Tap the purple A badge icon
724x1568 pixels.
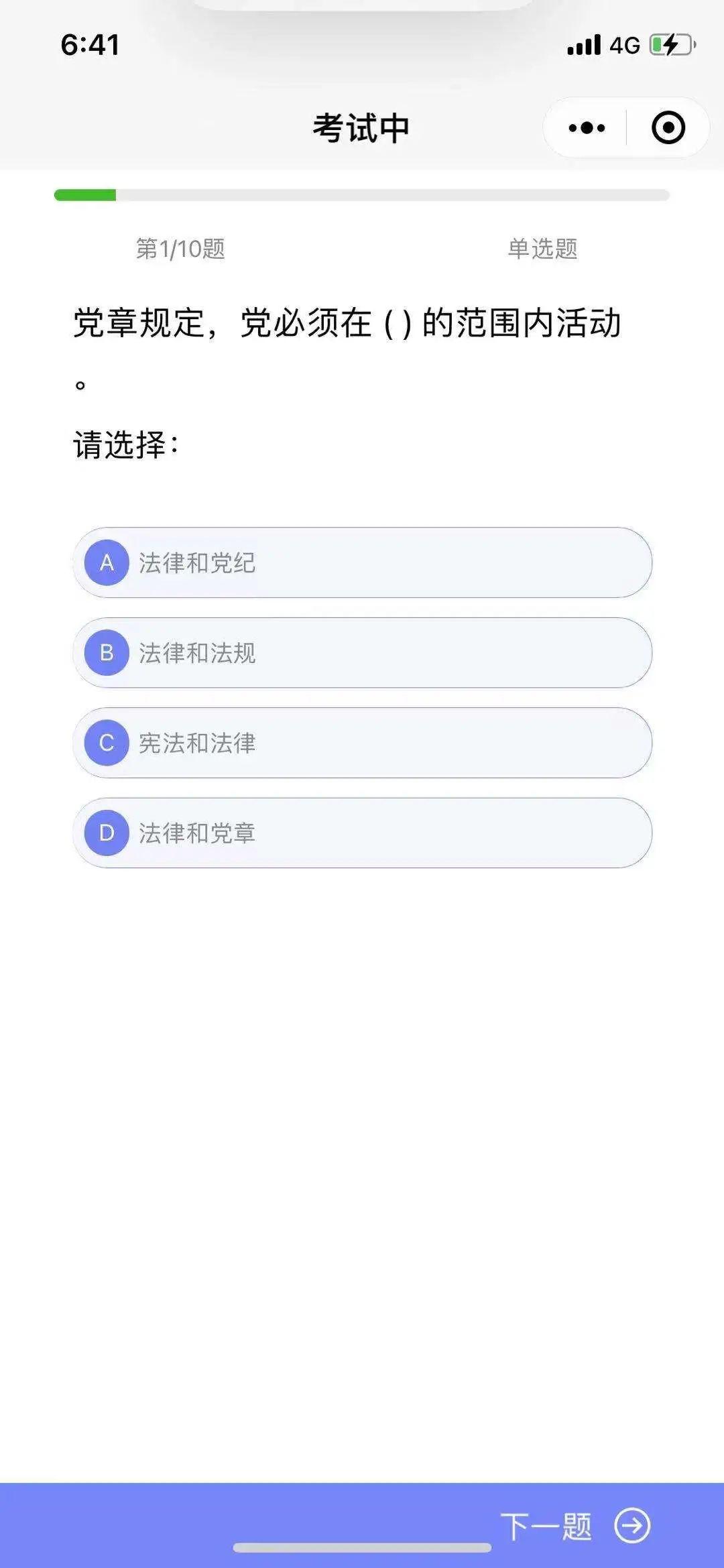(107, 564)
